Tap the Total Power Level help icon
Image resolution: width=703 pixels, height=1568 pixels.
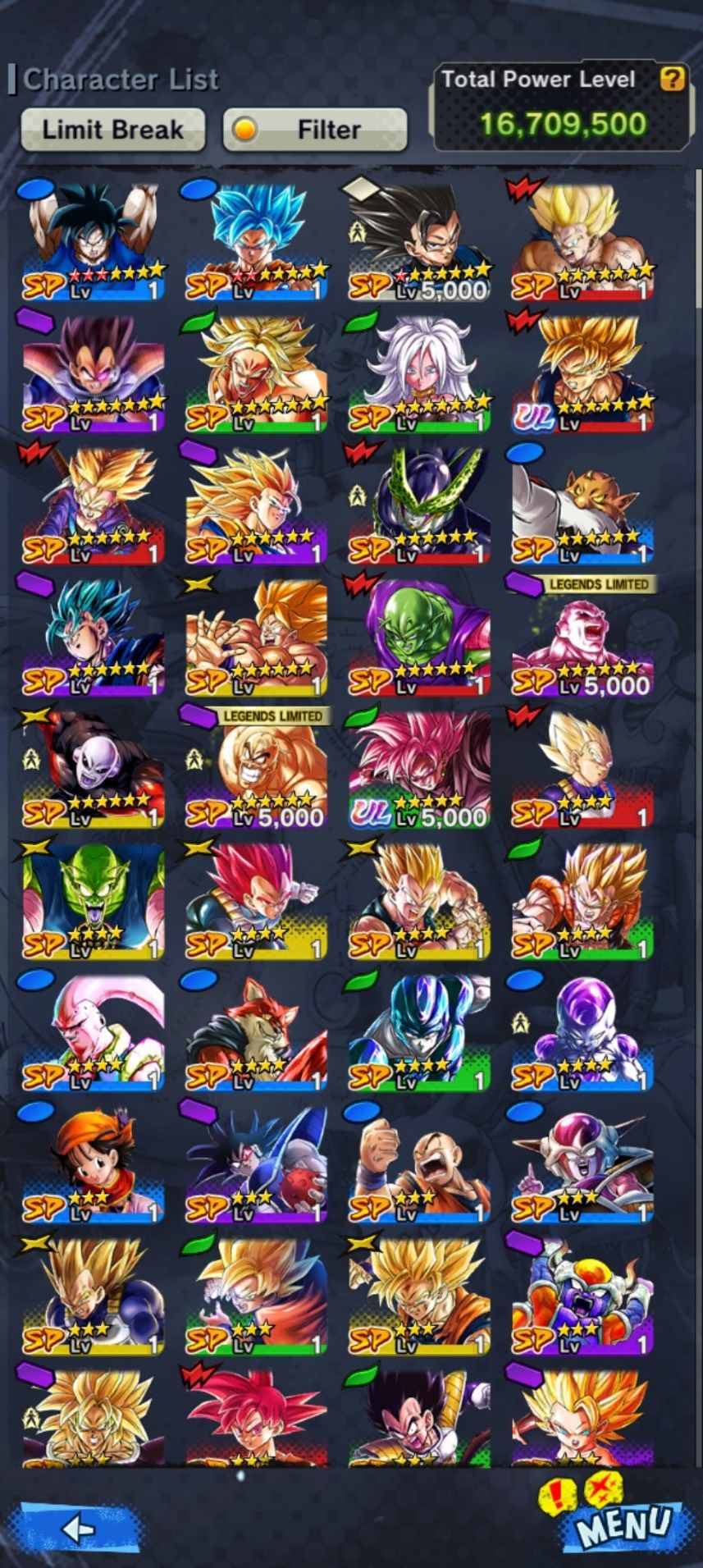click(672, 80)
